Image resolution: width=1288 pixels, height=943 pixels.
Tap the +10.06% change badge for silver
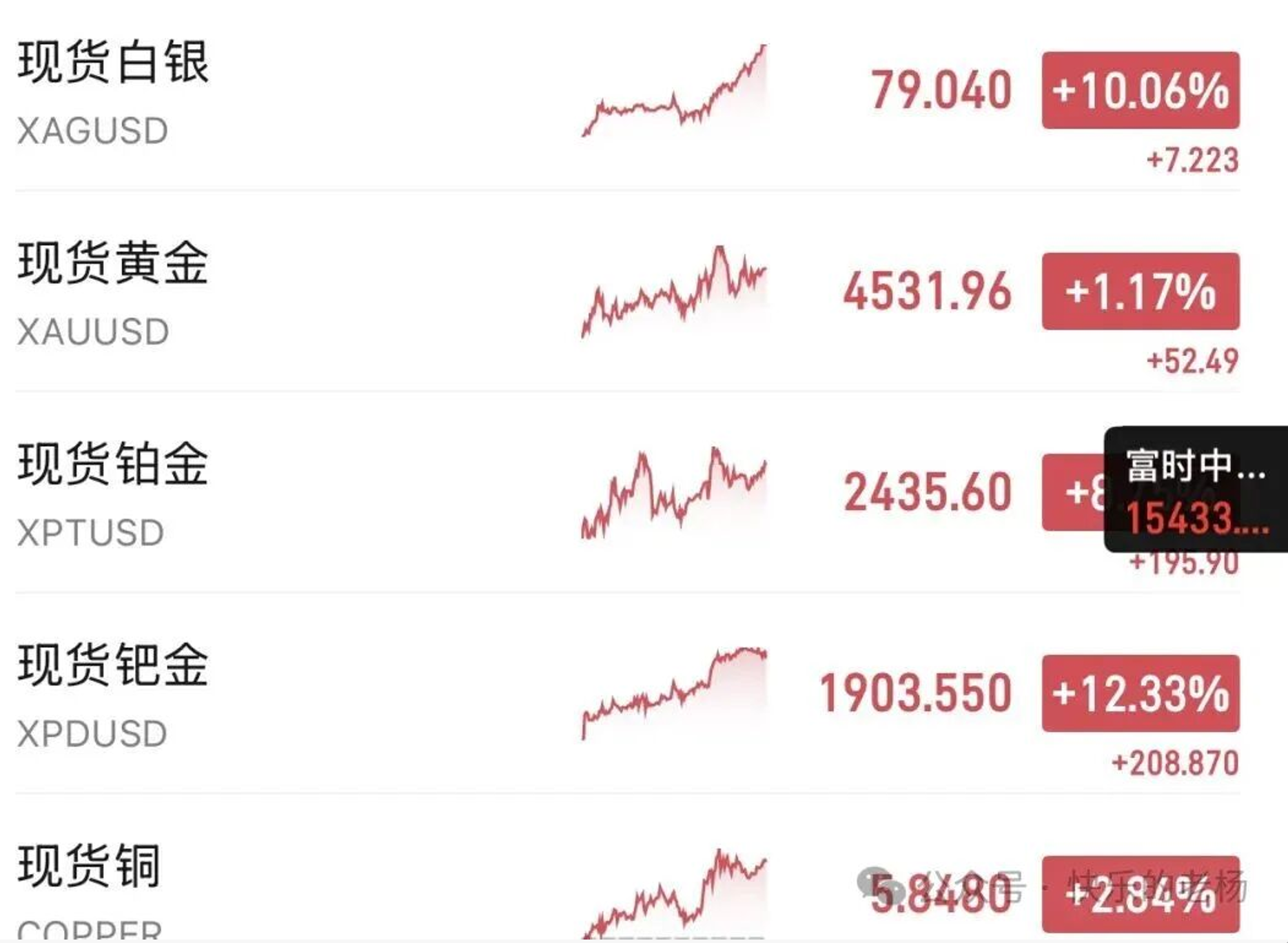(x=1140, y=90)
